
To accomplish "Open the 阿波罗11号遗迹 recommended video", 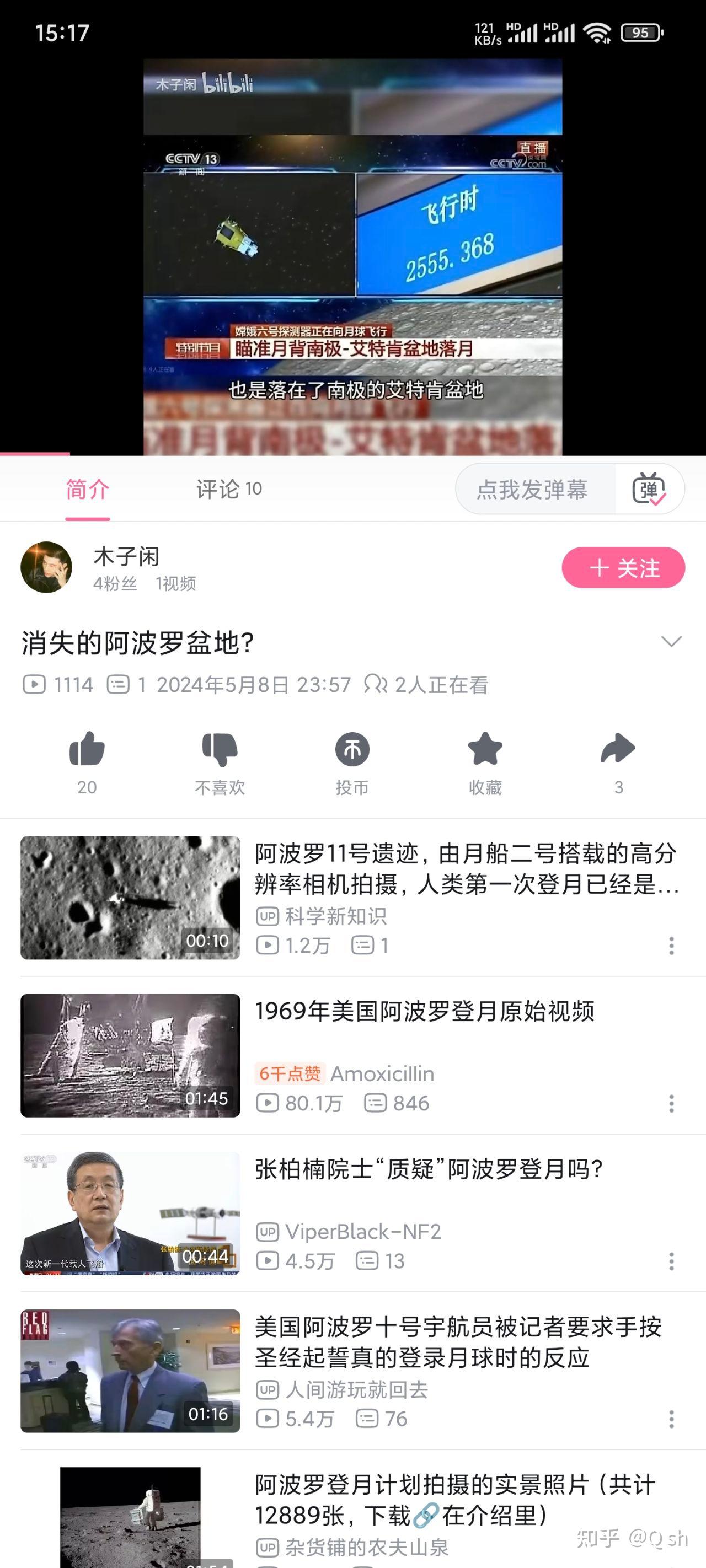I will 466,868.
